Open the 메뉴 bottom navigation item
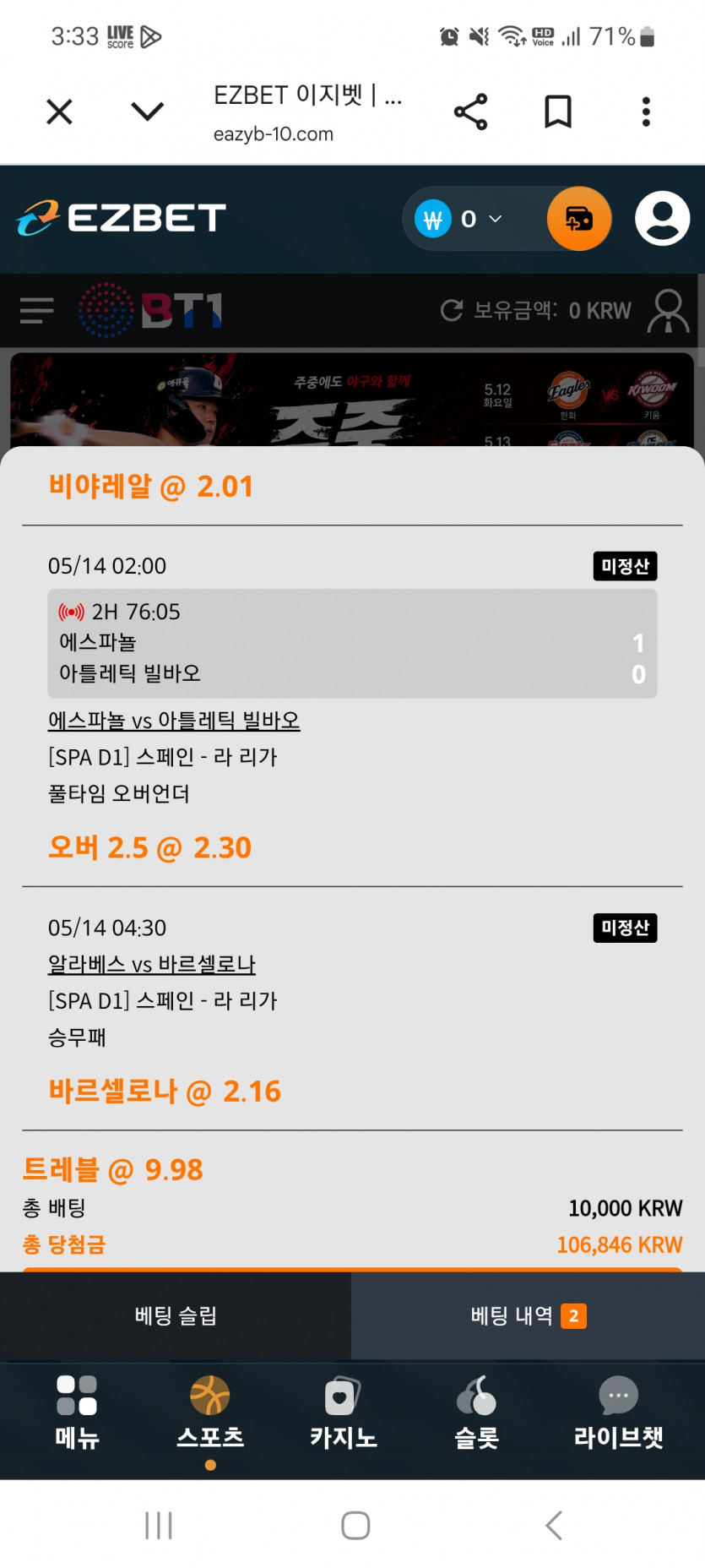Image resolution: width=705 pixels, height=1568 pixels. click(x=77, y=1413)
